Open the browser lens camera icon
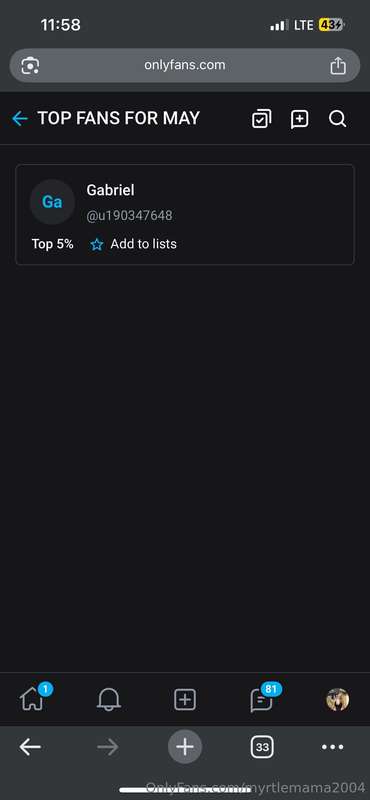 (30, 66)
